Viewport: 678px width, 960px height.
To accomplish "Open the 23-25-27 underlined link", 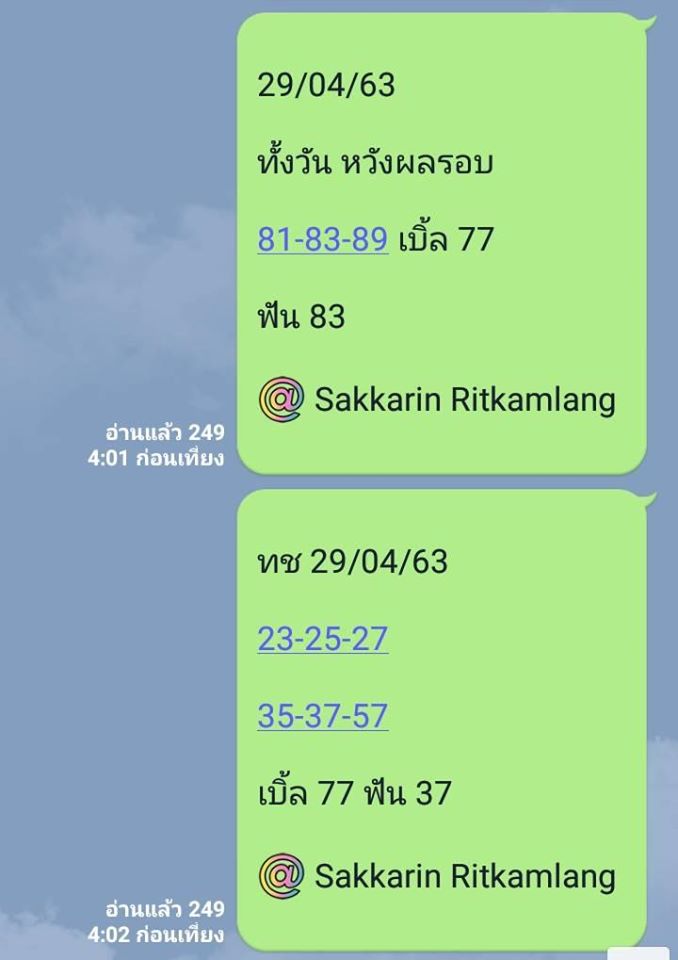I will (x=322, y=638).
